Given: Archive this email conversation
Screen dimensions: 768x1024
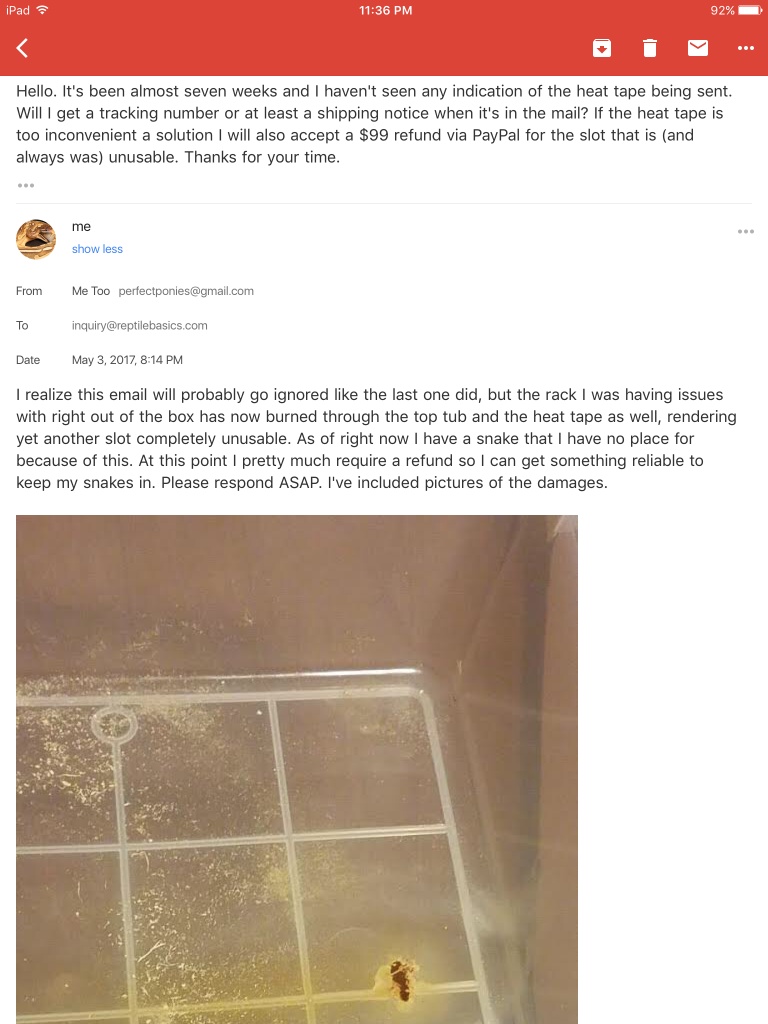Looking at the screenshot, I should click(601, 48).
